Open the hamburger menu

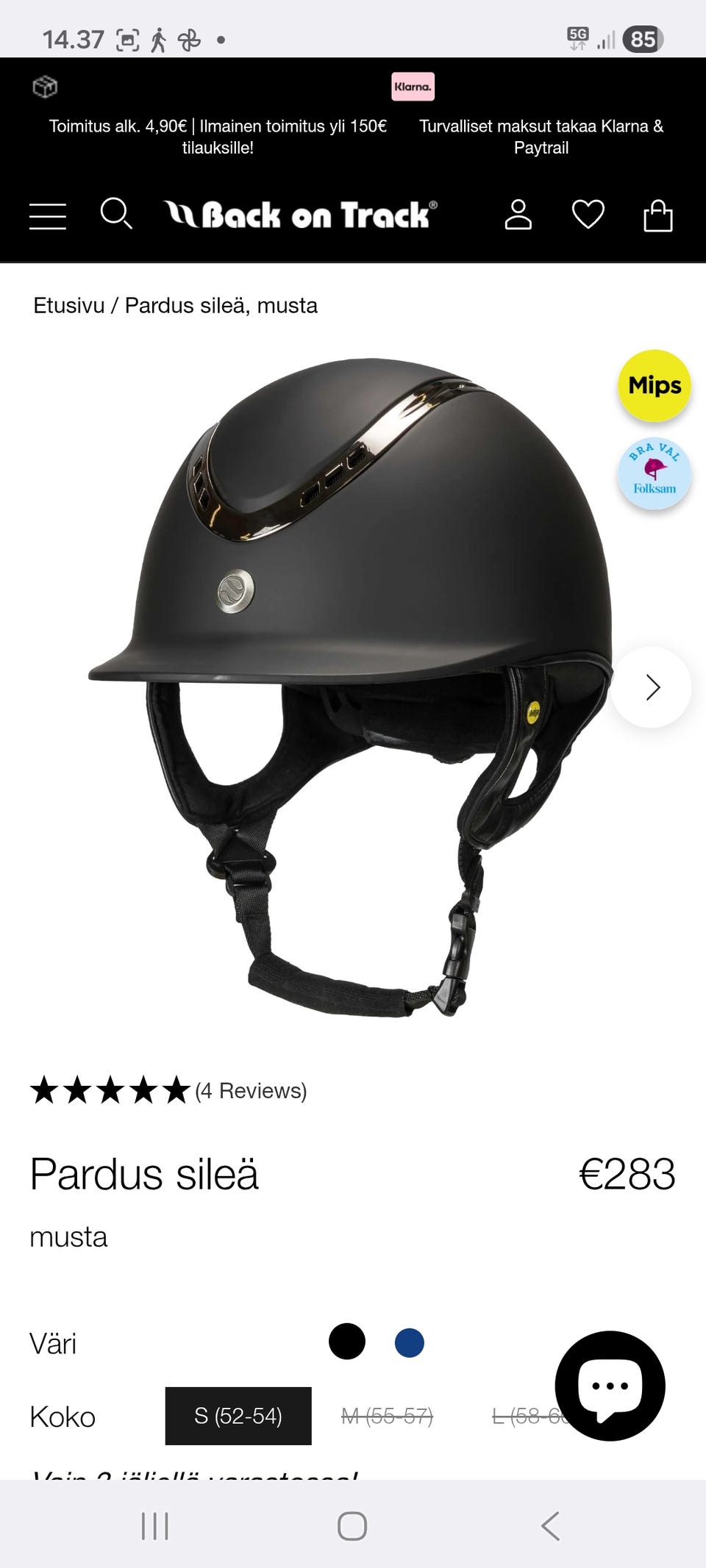pos(48,216)
